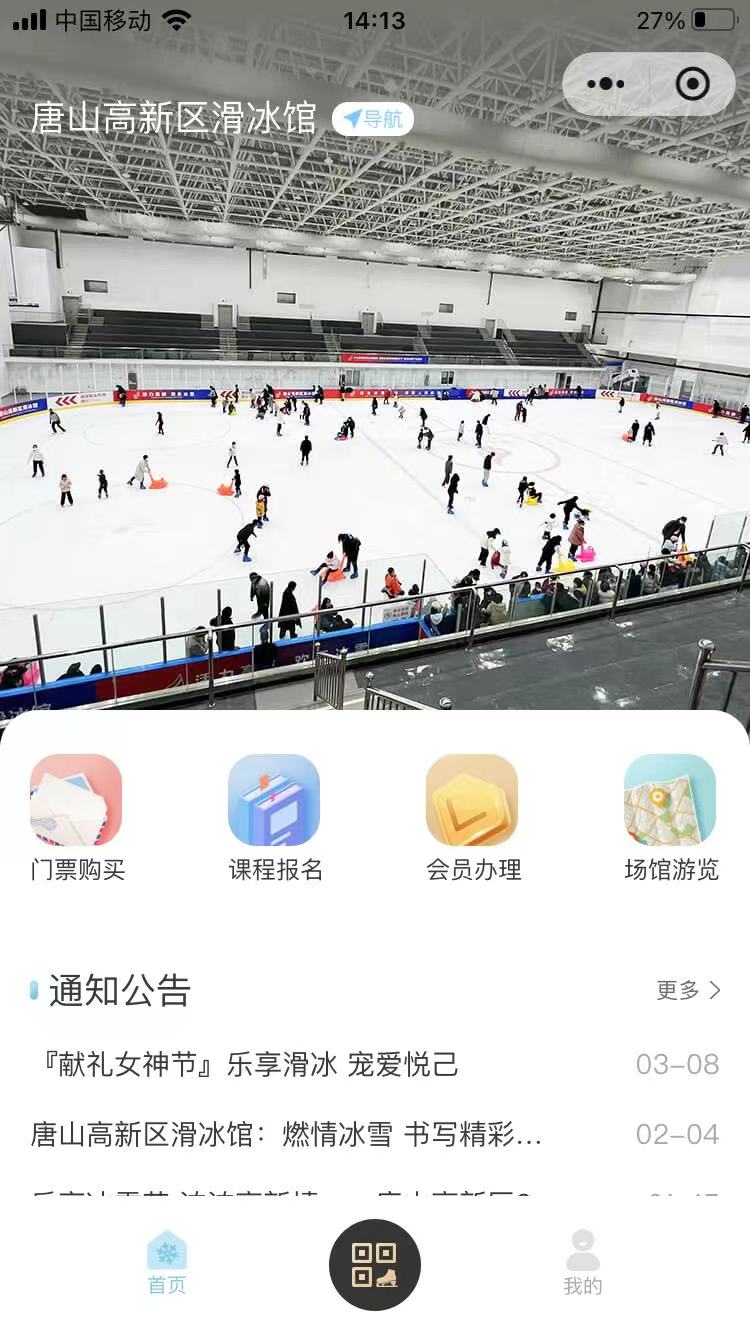Open 会员办理 membership handling
This screenshot has height=1334, width=750.
click(x=473, y=817)
